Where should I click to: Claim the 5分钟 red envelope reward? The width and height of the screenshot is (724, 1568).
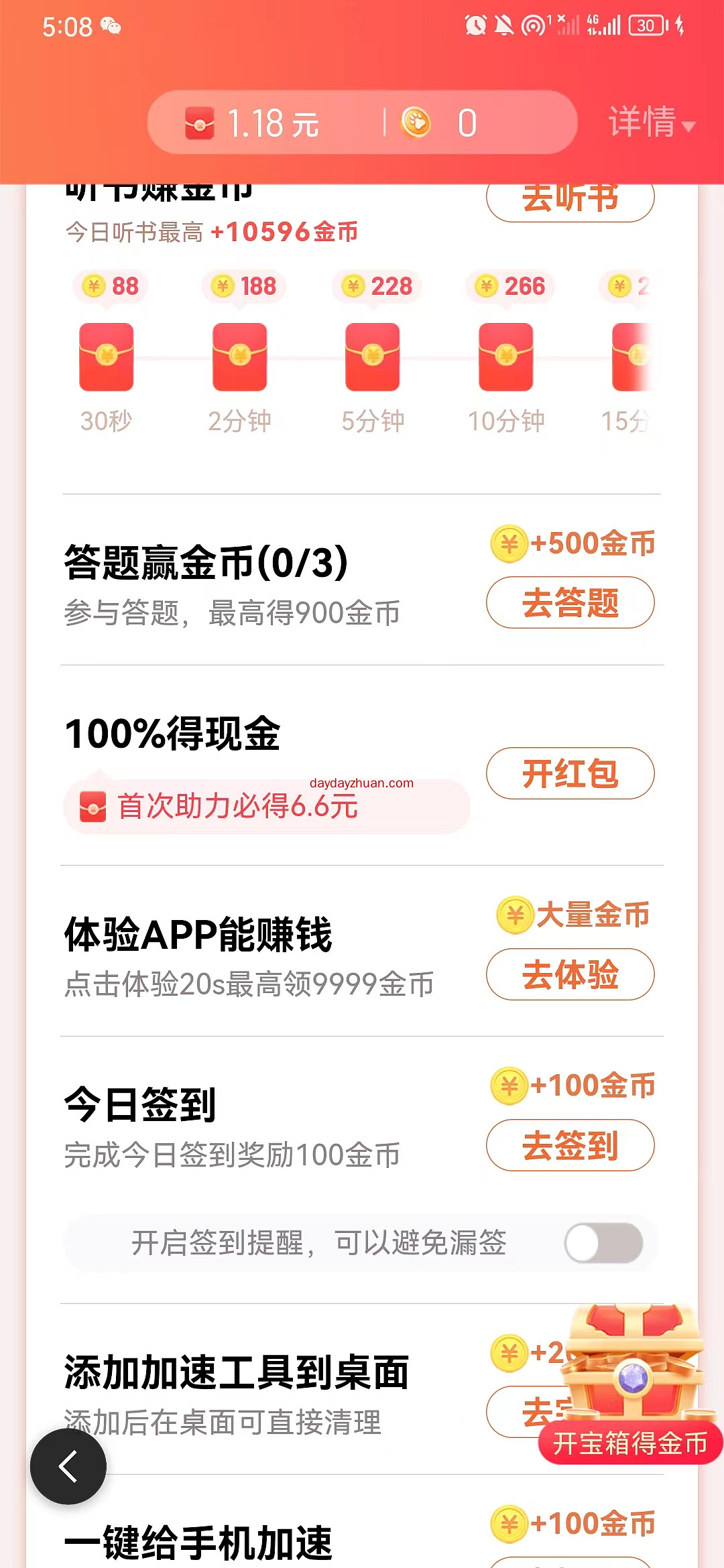tap(373, 357)
